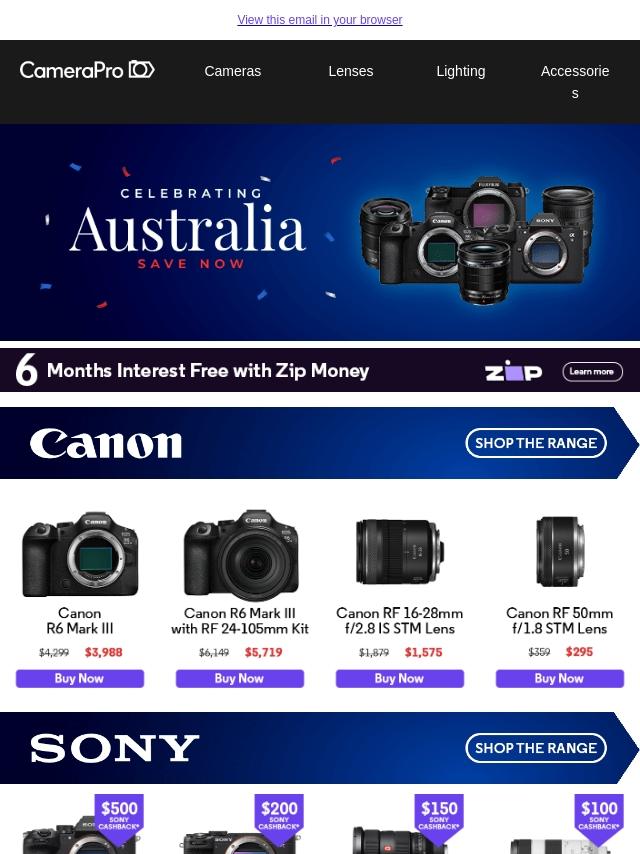Screen dimensions: 640x854
Task: Buy the Canon RF 50mm f/1.8 lens
Action: 559,678
